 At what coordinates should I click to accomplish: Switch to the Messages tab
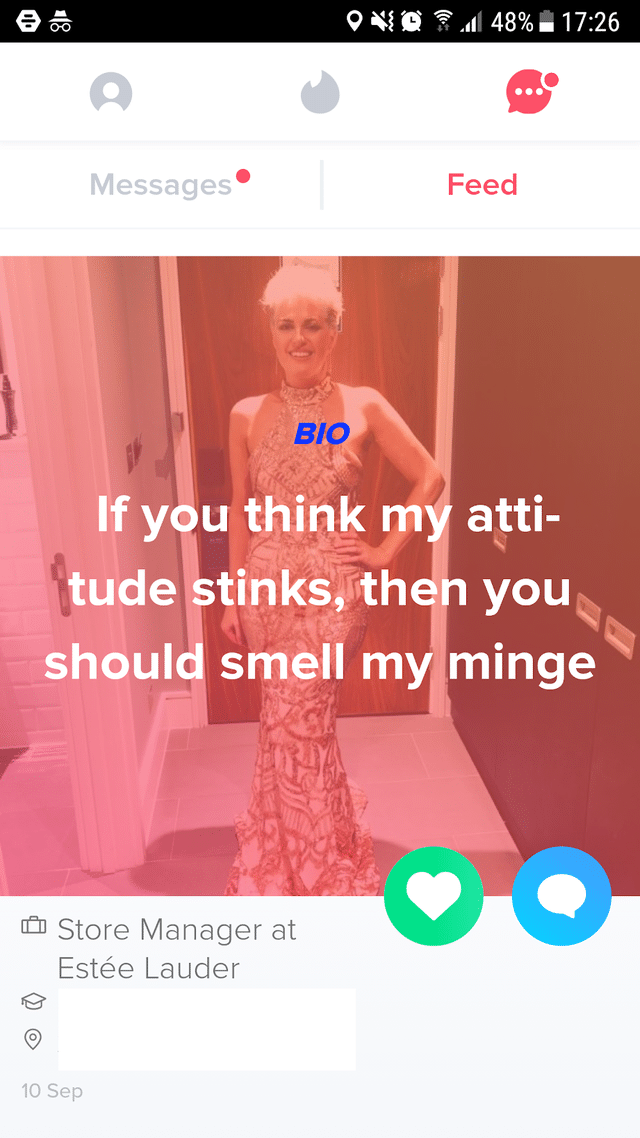161,185
